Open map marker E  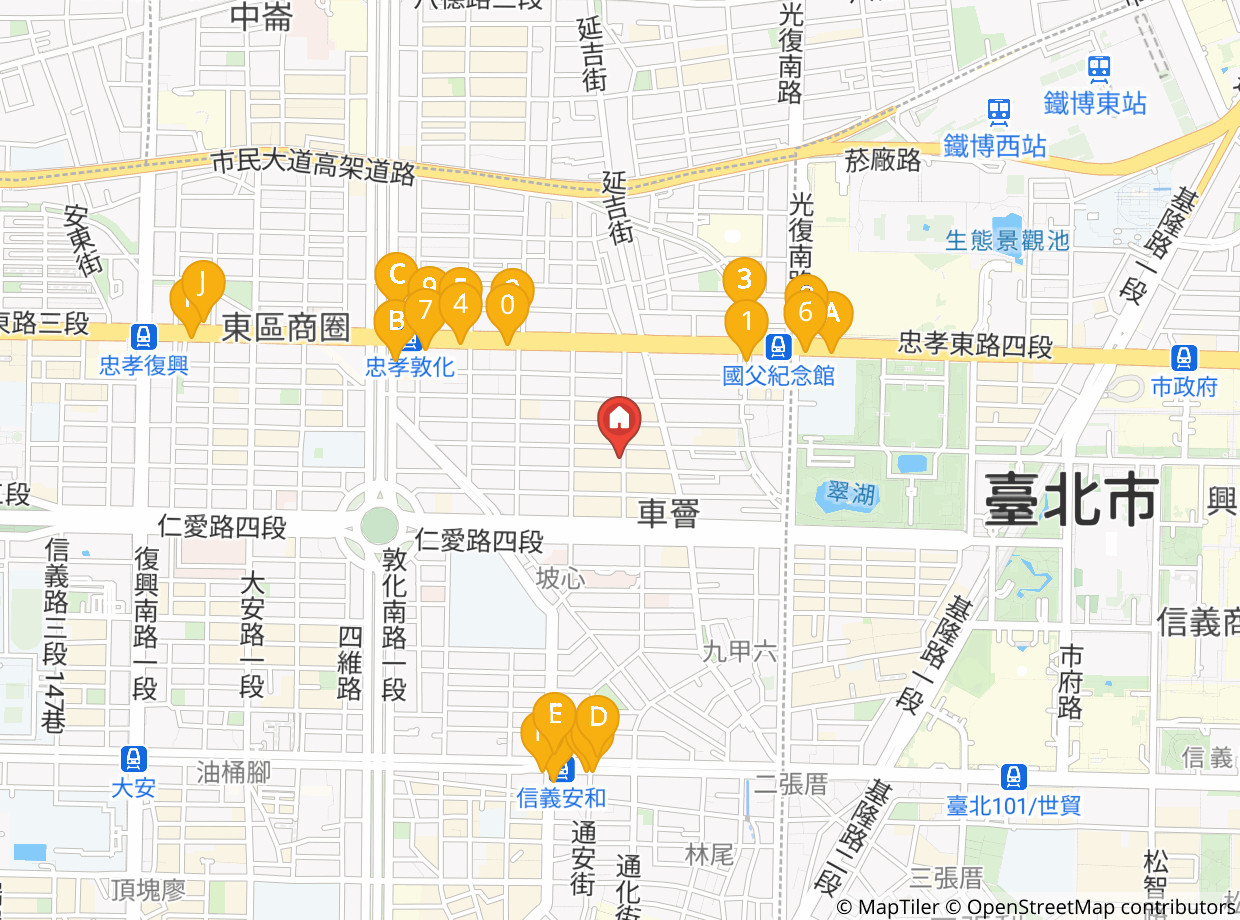coord(554,715)
